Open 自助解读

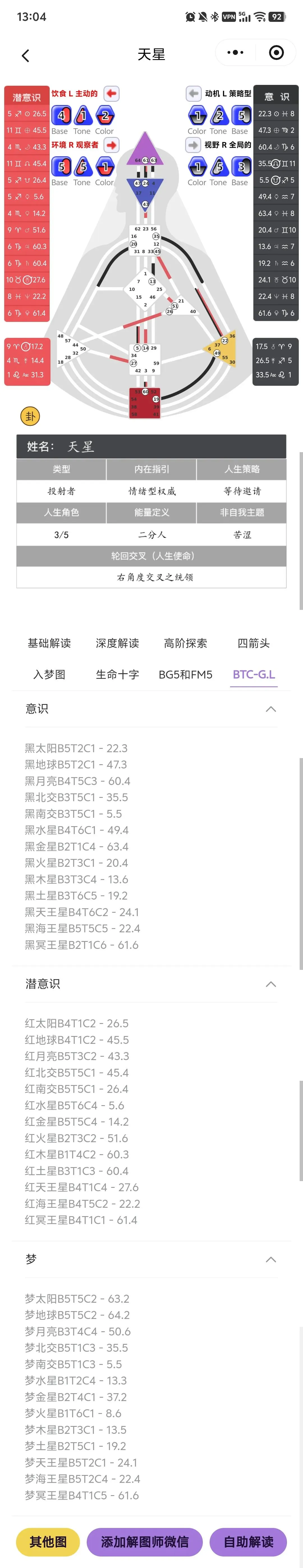click(248, 1542)
